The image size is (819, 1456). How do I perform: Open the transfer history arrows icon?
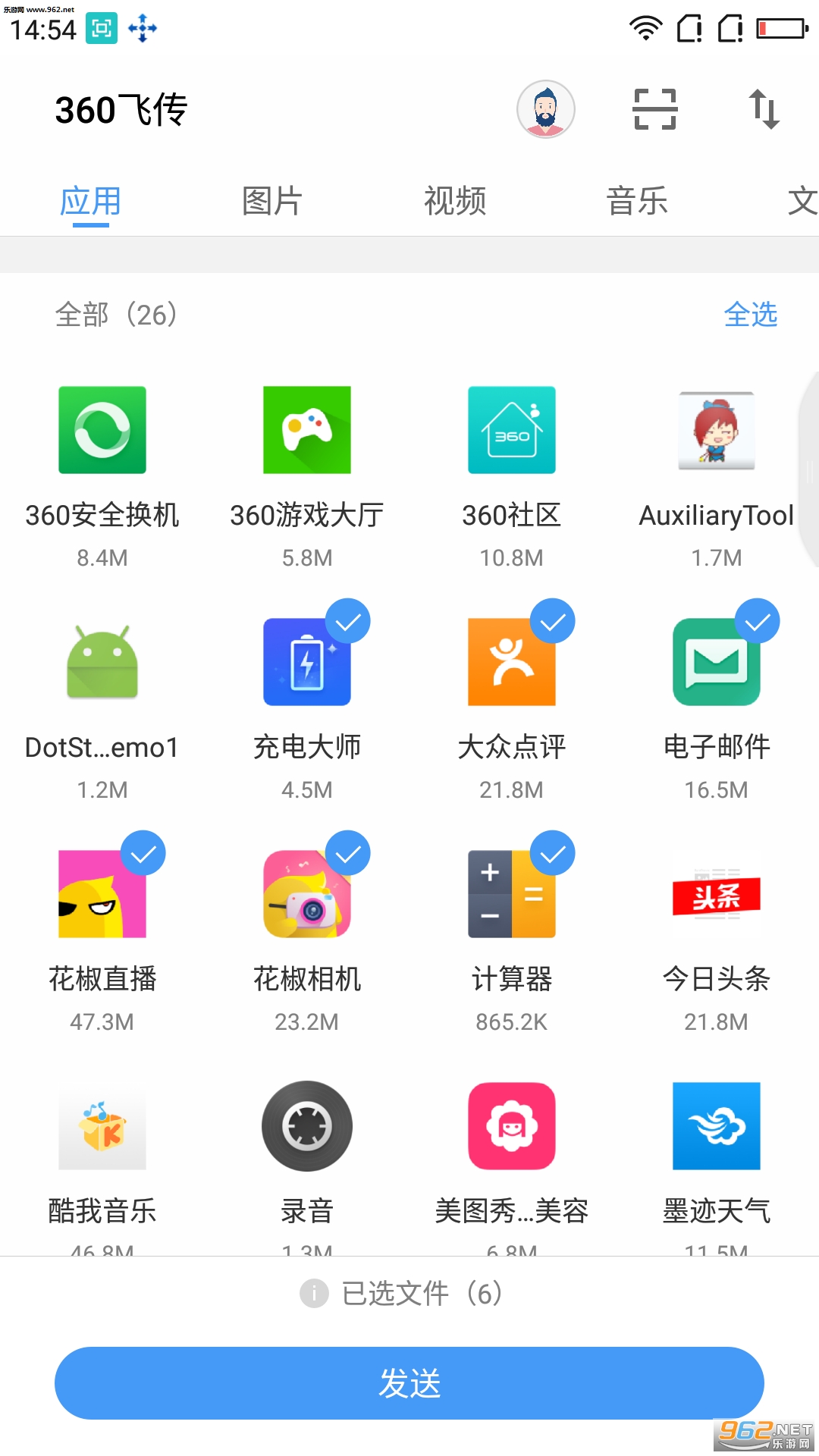click(x=764, y=109)
